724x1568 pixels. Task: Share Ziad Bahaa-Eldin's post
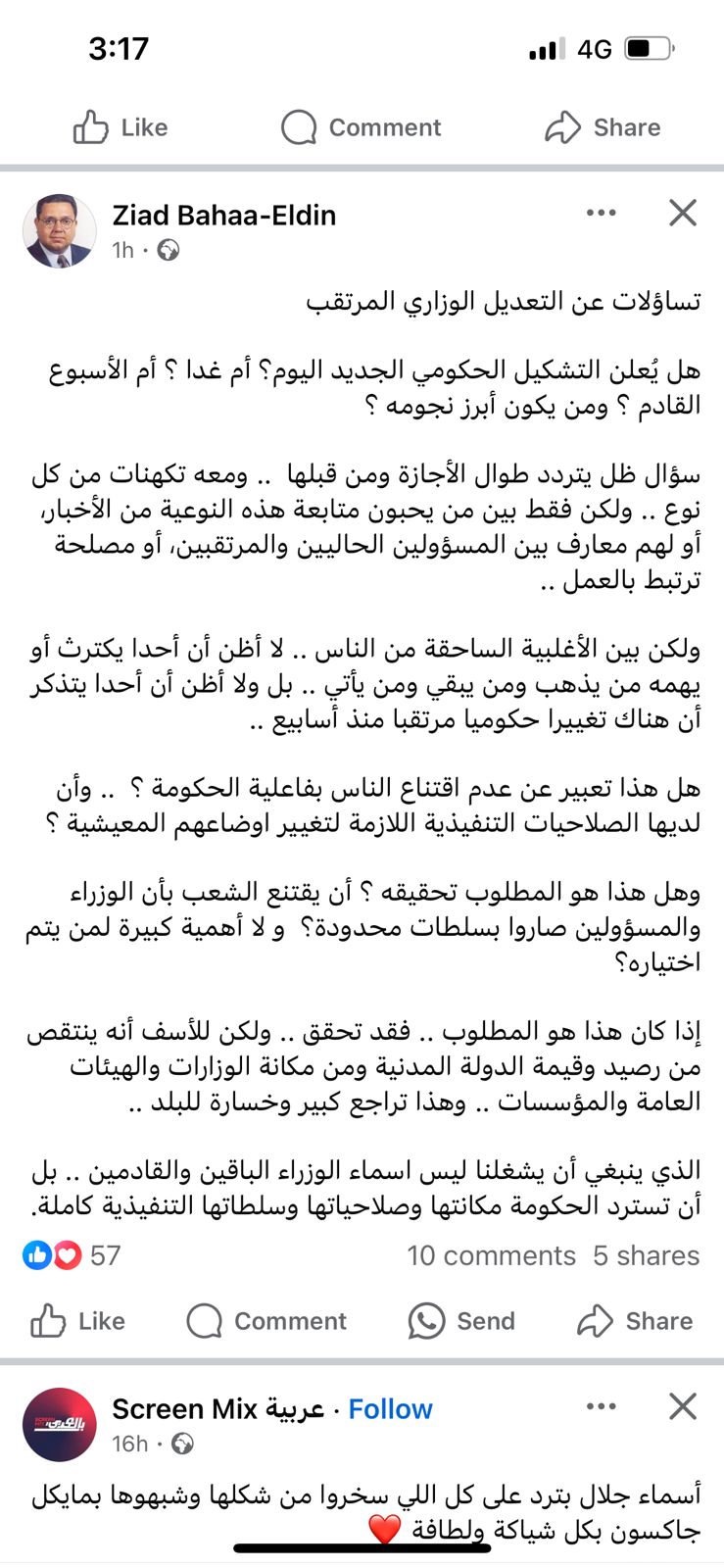(x=635, y=1321)
